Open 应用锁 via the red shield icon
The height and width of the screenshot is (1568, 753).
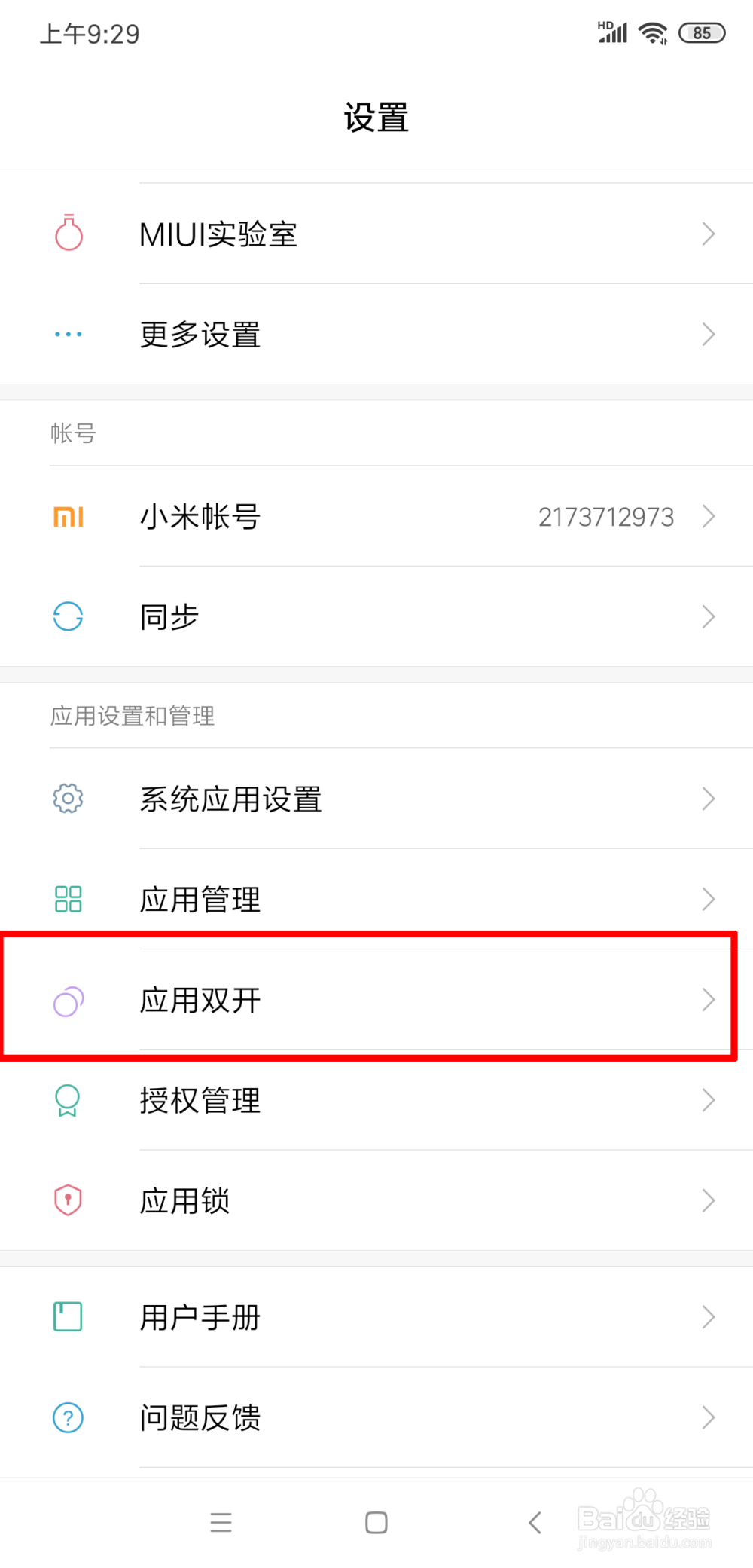67,1200
